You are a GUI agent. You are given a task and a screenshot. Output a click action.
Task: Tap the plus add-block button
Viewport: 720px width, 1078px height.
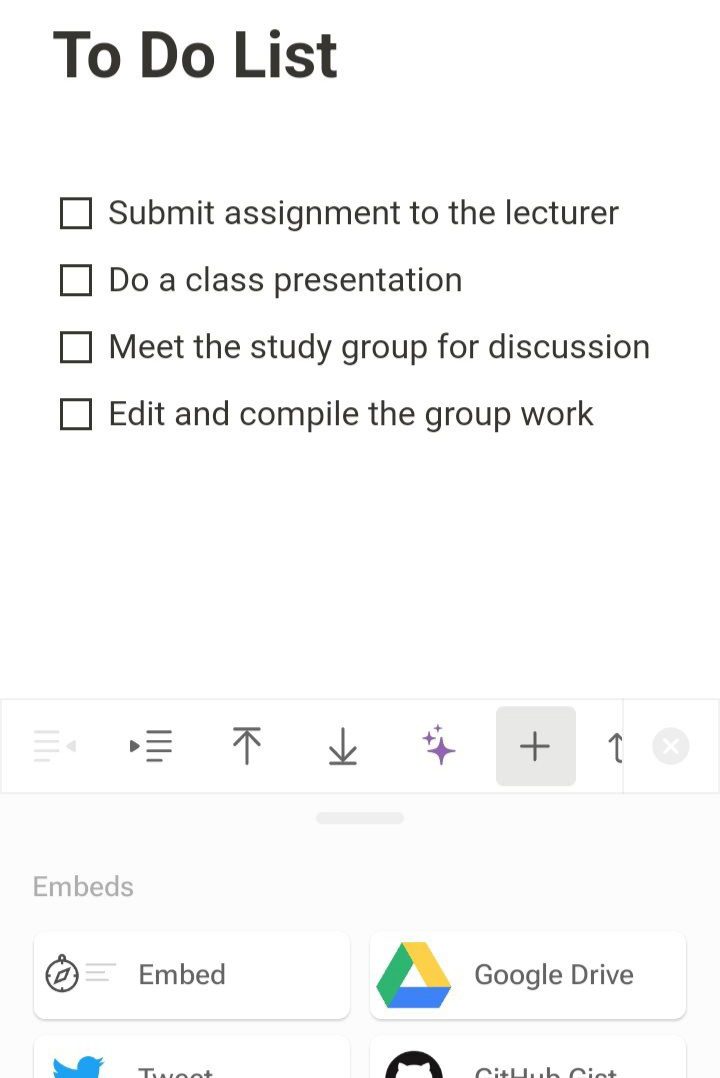535,746
